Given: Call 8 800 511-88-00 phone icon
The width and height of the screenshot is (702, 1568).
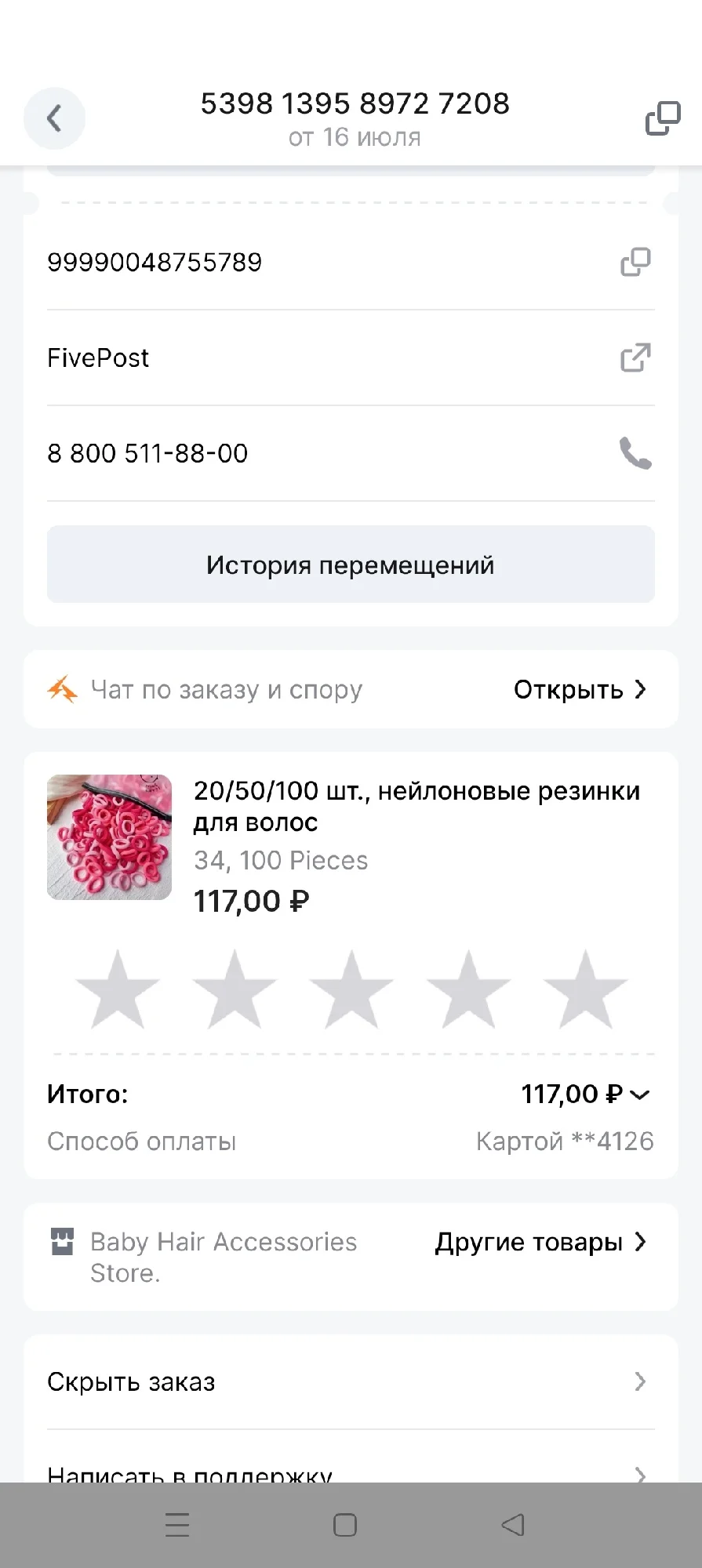Looking at the screenshot, I should [x=635, y=453].
